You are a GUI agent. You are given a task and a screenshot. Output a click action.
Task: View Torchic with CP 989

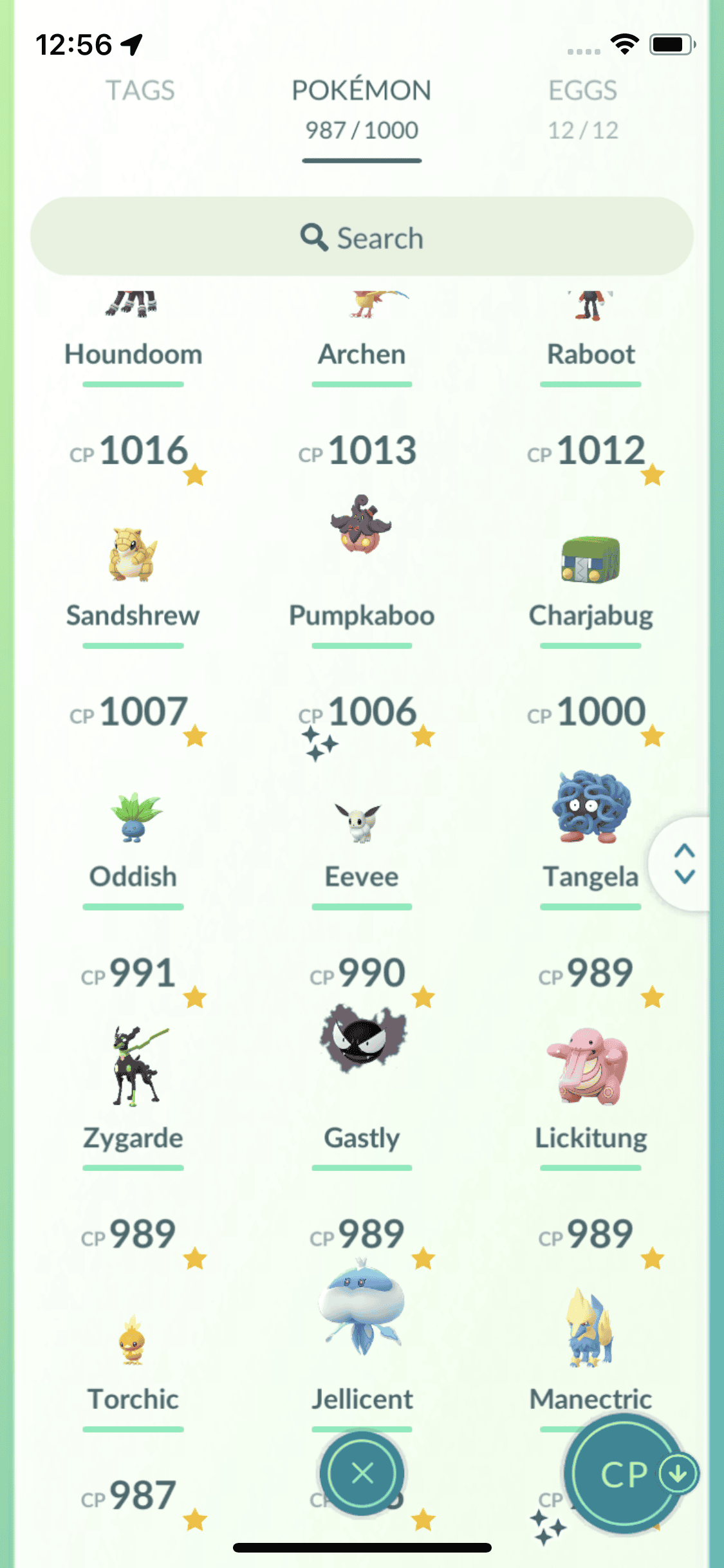click(x=133, y=1341)
